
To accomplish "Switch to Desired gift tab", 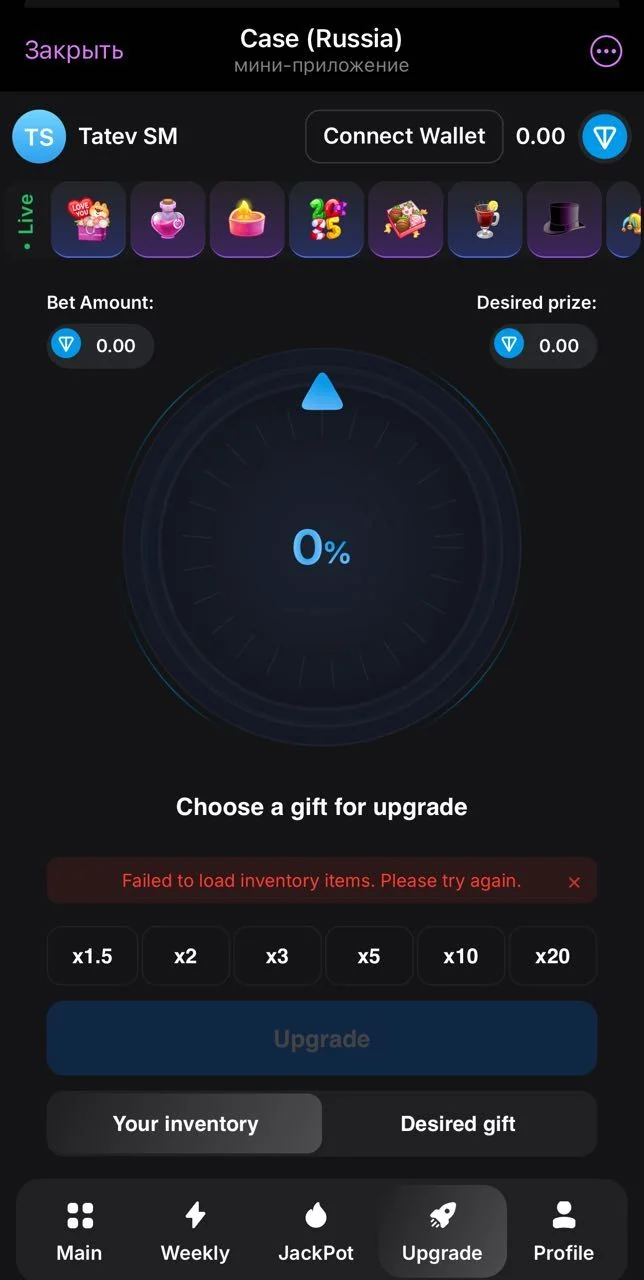I will pos(458,1124).
